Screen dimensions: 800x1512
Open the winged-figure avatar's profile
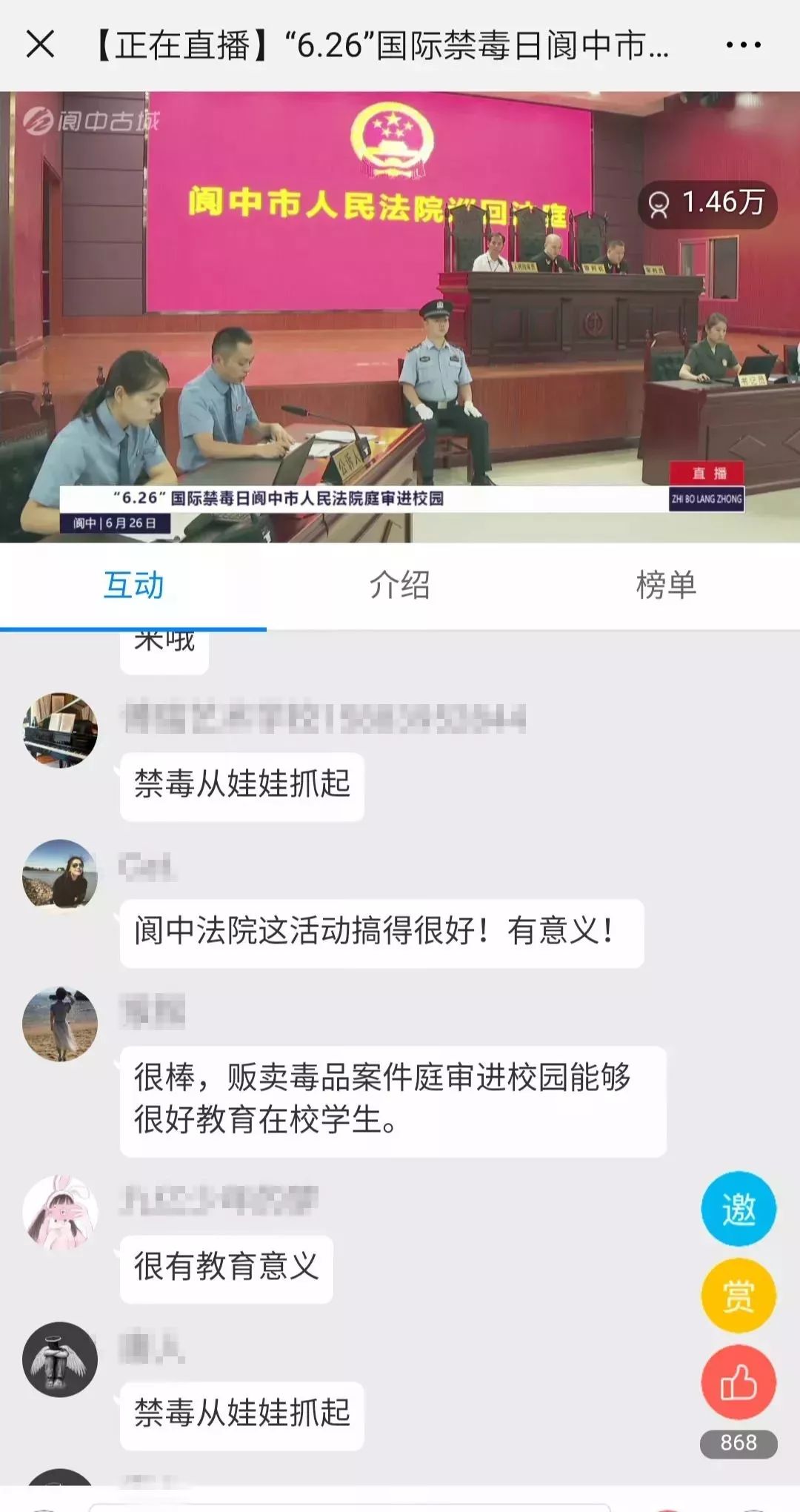60,1359
